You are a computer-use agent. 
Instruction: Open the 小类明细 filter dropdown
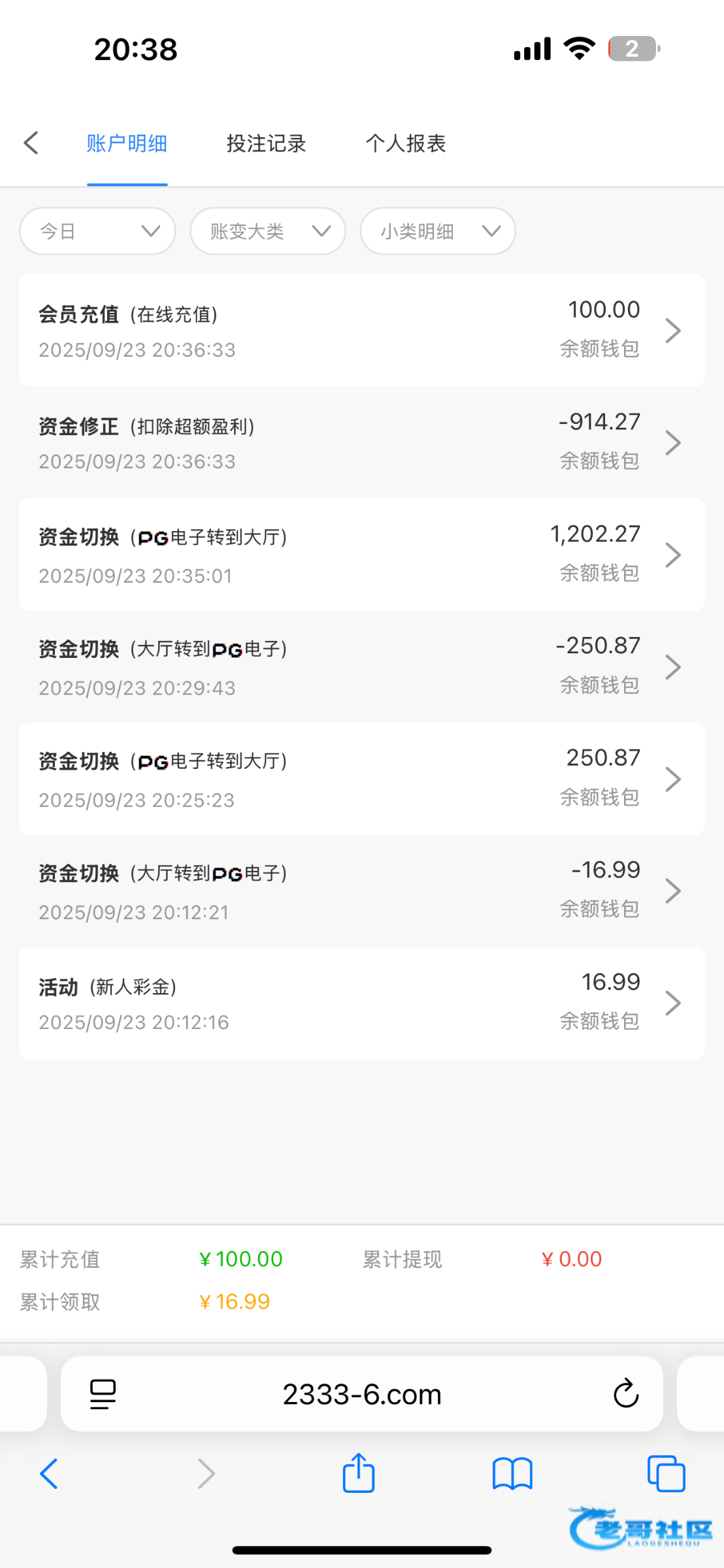tap(438, 231)
